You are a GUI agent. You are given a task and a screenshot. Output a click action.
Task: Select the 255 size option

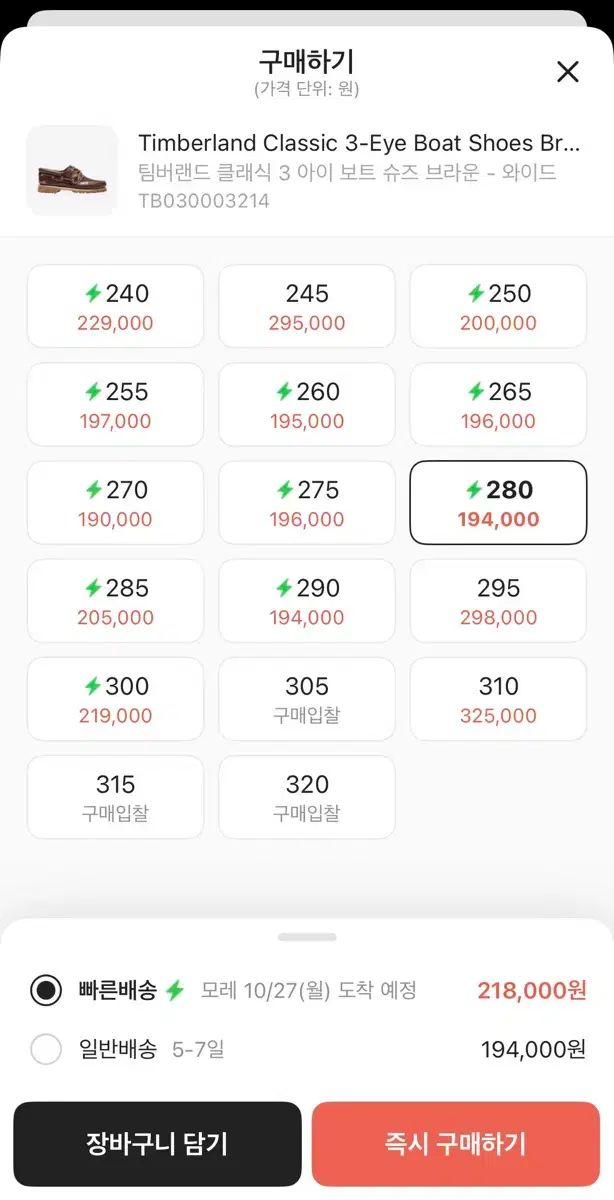click(115, 405)
